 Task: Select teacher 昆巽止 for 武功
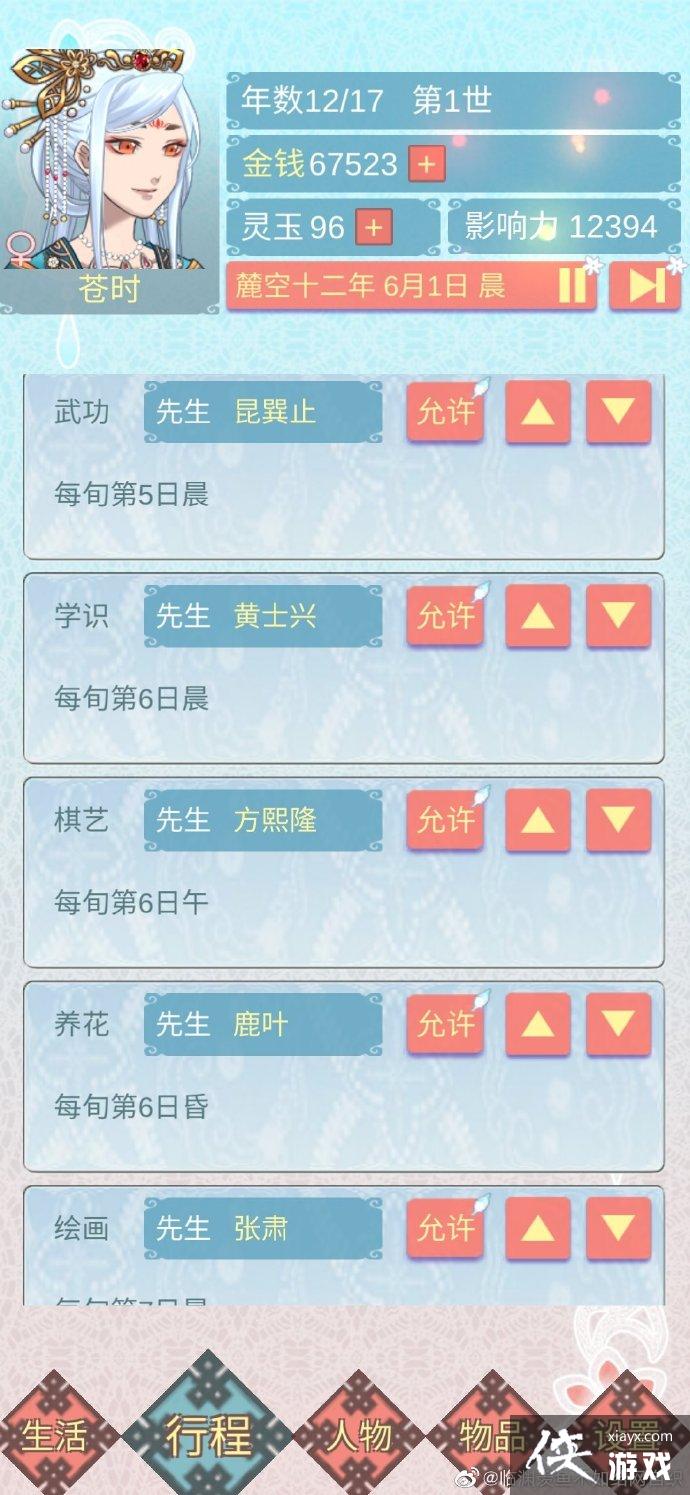263,412
